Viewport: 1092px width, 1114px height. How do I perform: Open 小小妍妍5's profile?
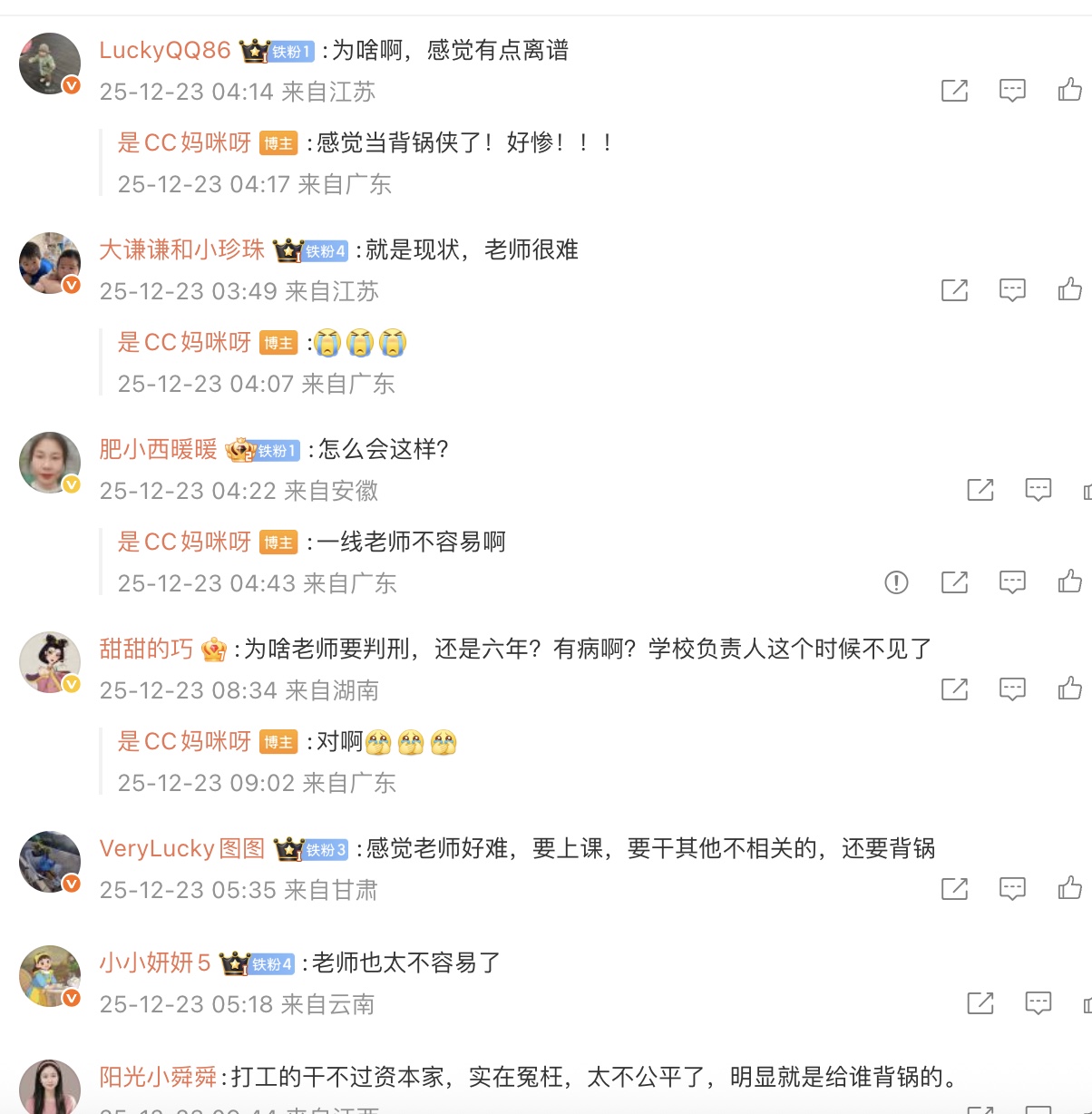click(x=154, y=963)
